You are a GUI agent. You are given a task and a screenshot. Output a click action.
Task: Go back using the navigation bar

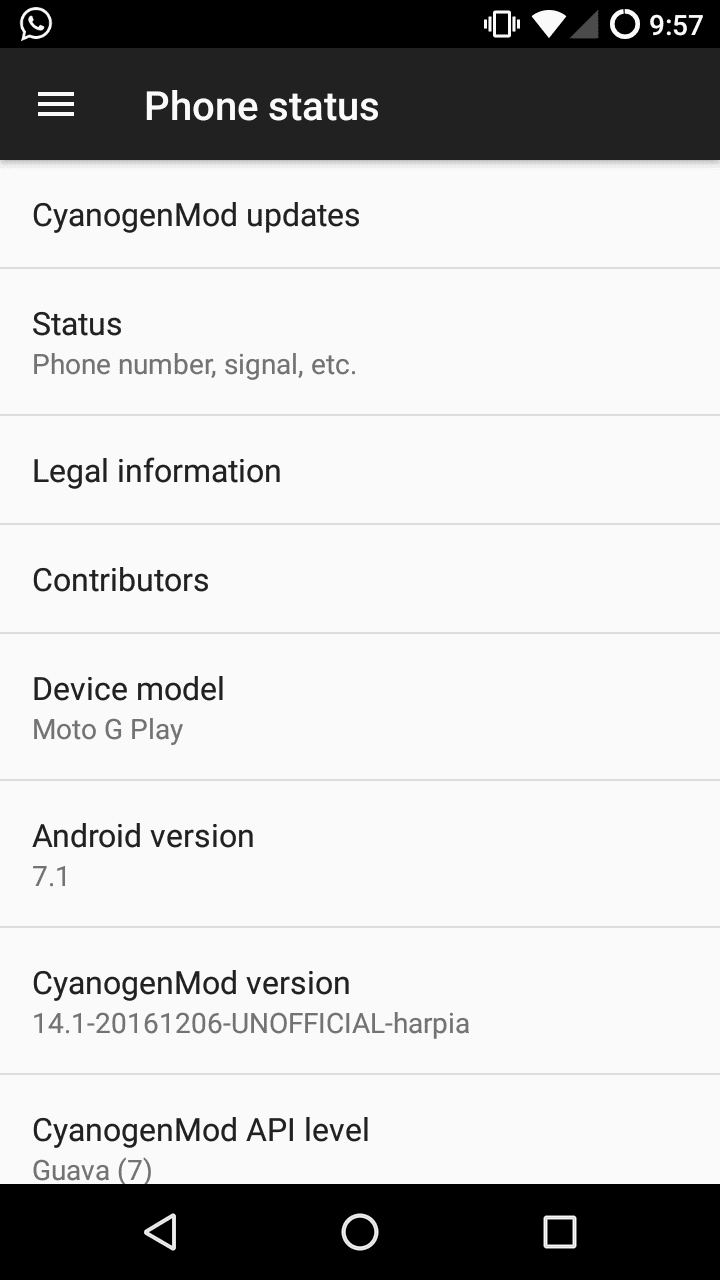point(160,1232)
